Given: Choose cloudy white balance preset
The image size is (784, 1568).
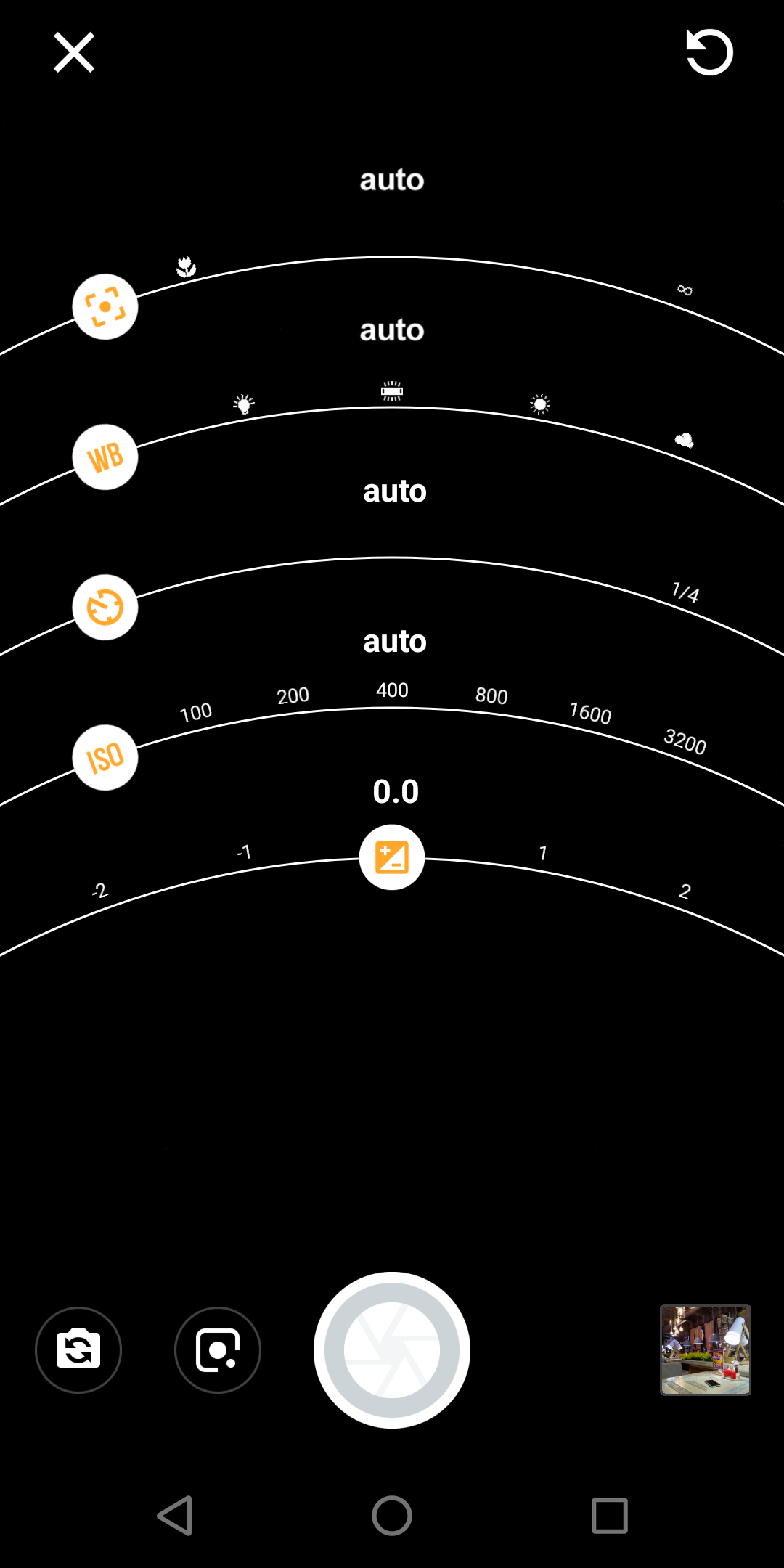Looking at the screenshot, I should (684, 440).
